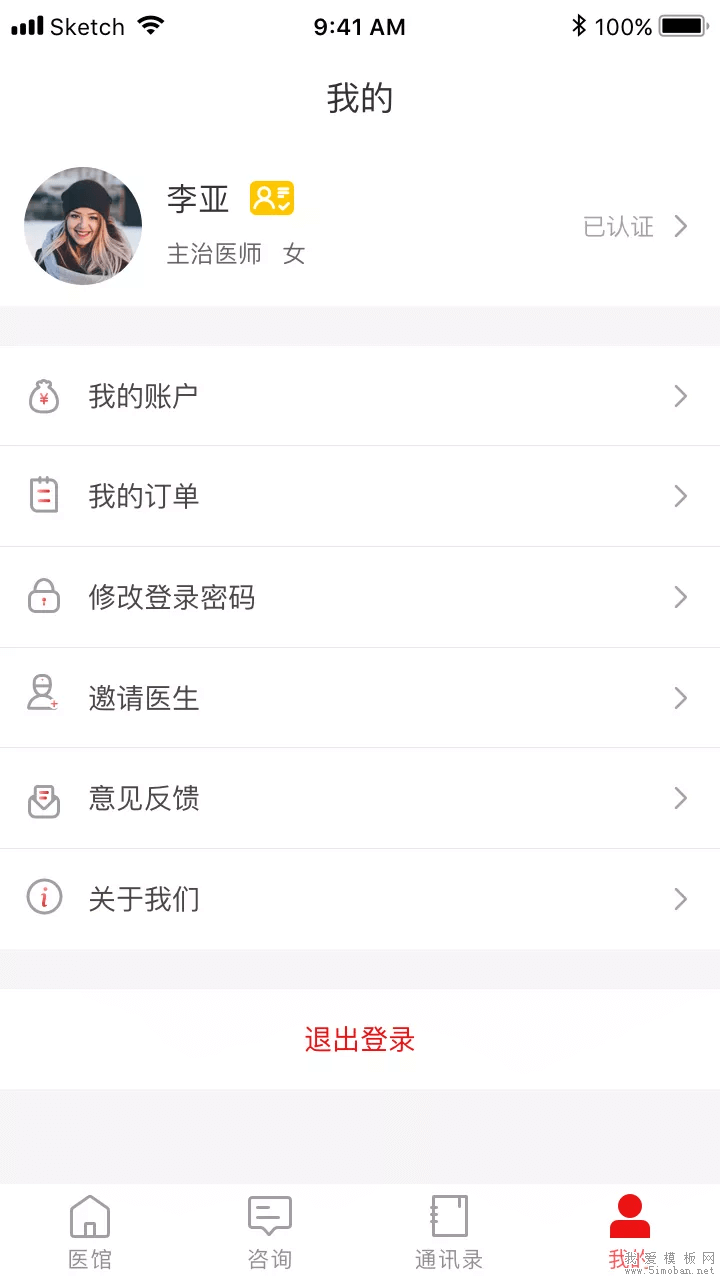Select the feedback envelope icon next to 意见反馈

point(44,798)
